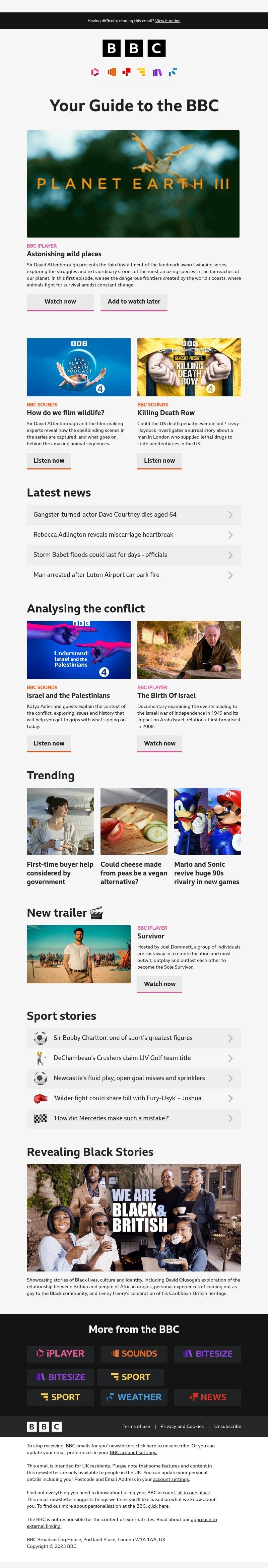Open the We Are Black & British banner
The height and width of the screenshot is (1568, 268).
click(x=133, y=1218)
